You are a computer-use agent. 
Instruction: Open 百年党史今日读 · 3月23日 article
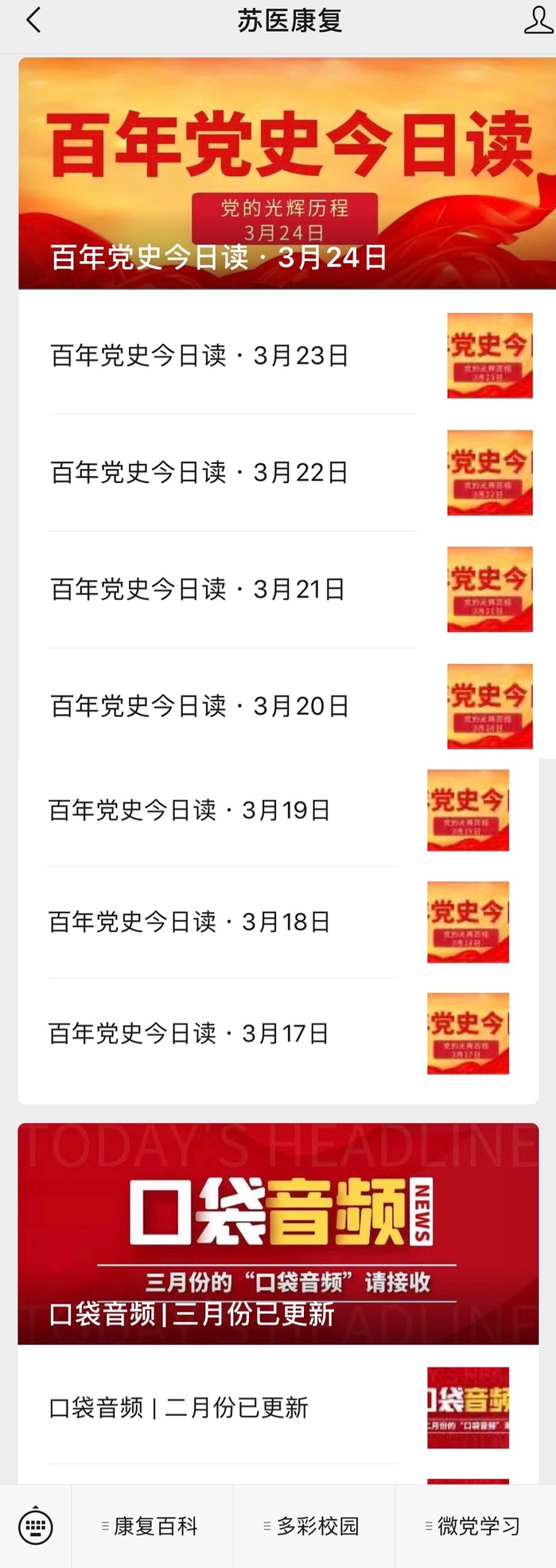pyautogui.click(x=200, y=356)
